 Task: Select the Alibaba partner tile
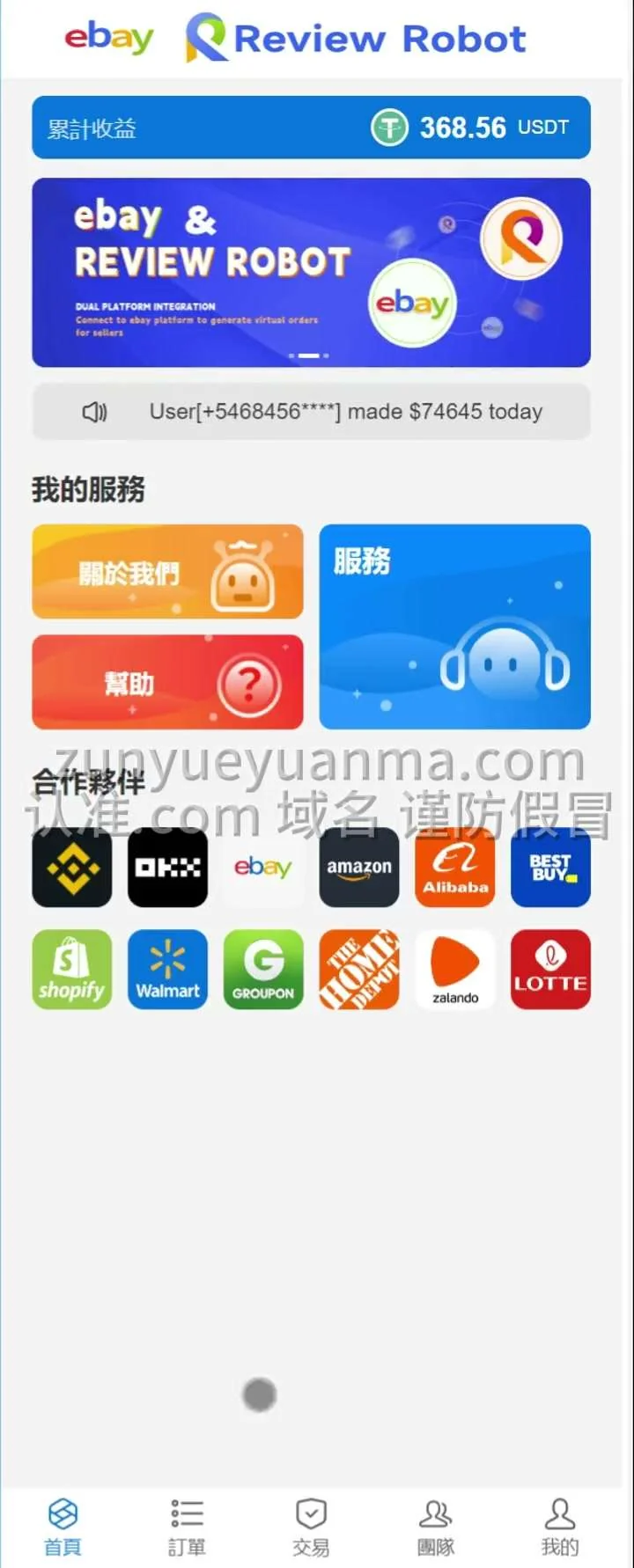(455, 868)
